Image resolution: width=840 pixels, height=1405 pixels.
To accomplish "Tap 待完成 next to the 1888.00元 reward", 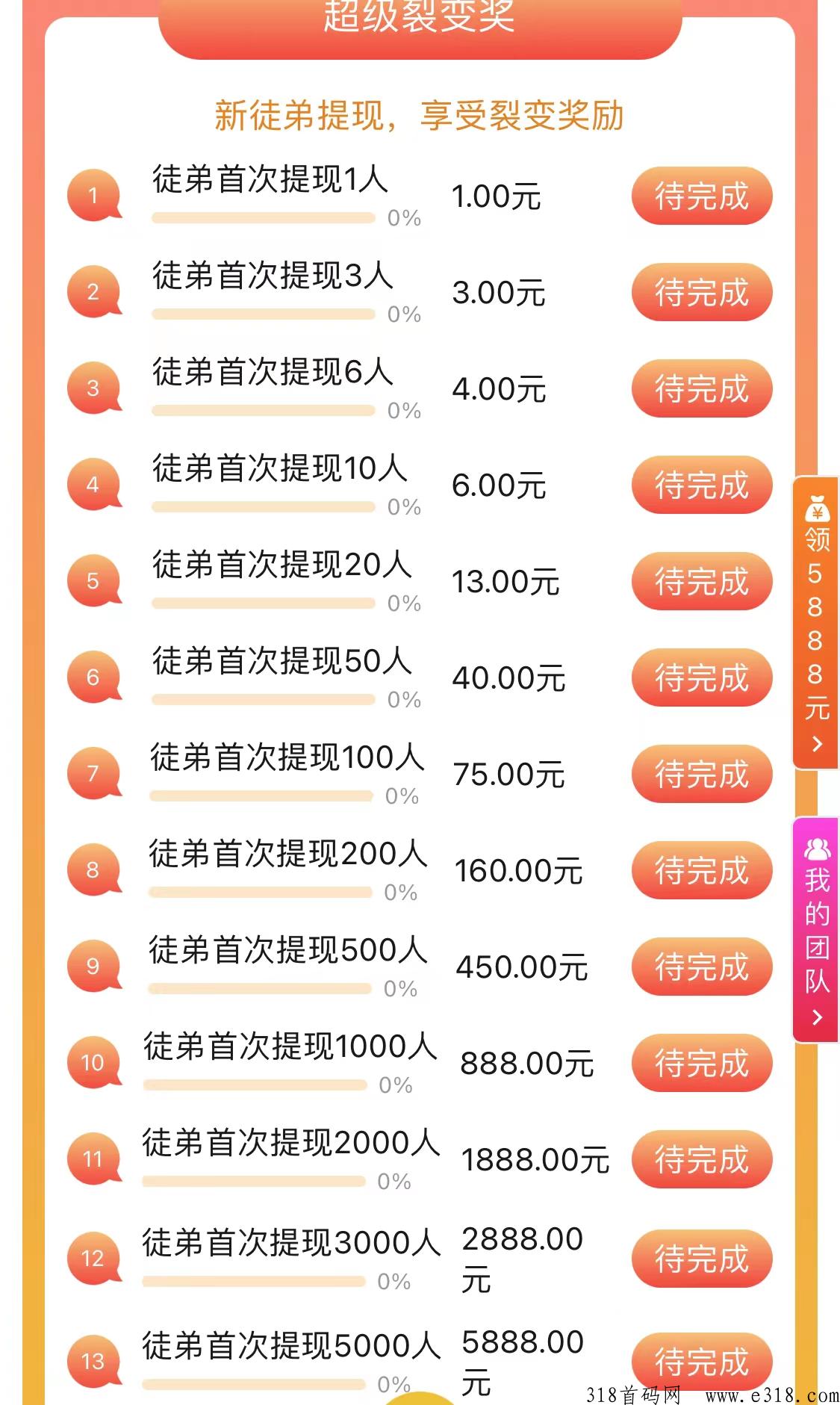I will [x=701, y=1159].
